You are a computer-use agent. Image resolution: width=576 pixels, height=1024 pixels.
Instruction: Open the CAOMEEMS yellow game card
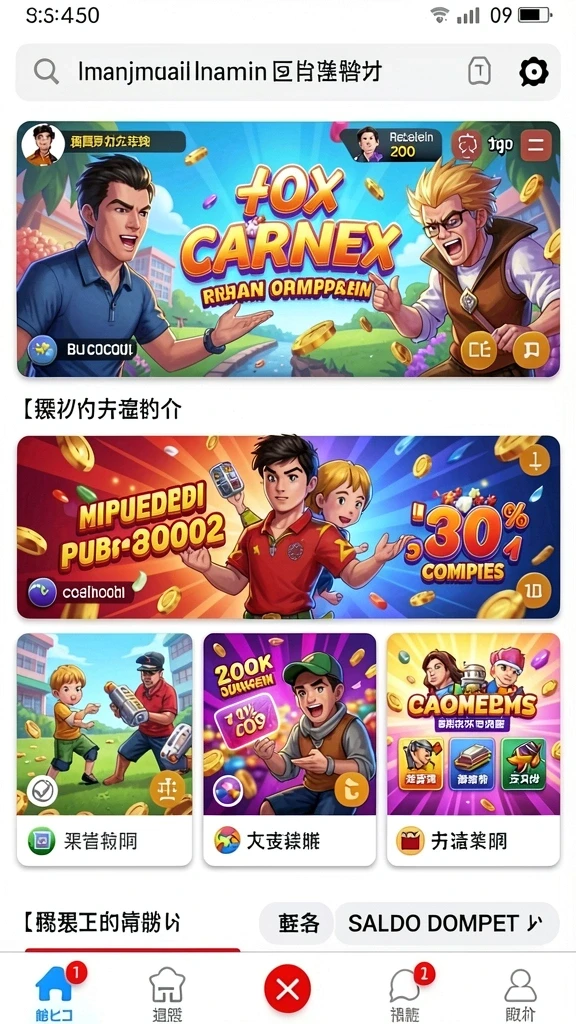(473, 749)
